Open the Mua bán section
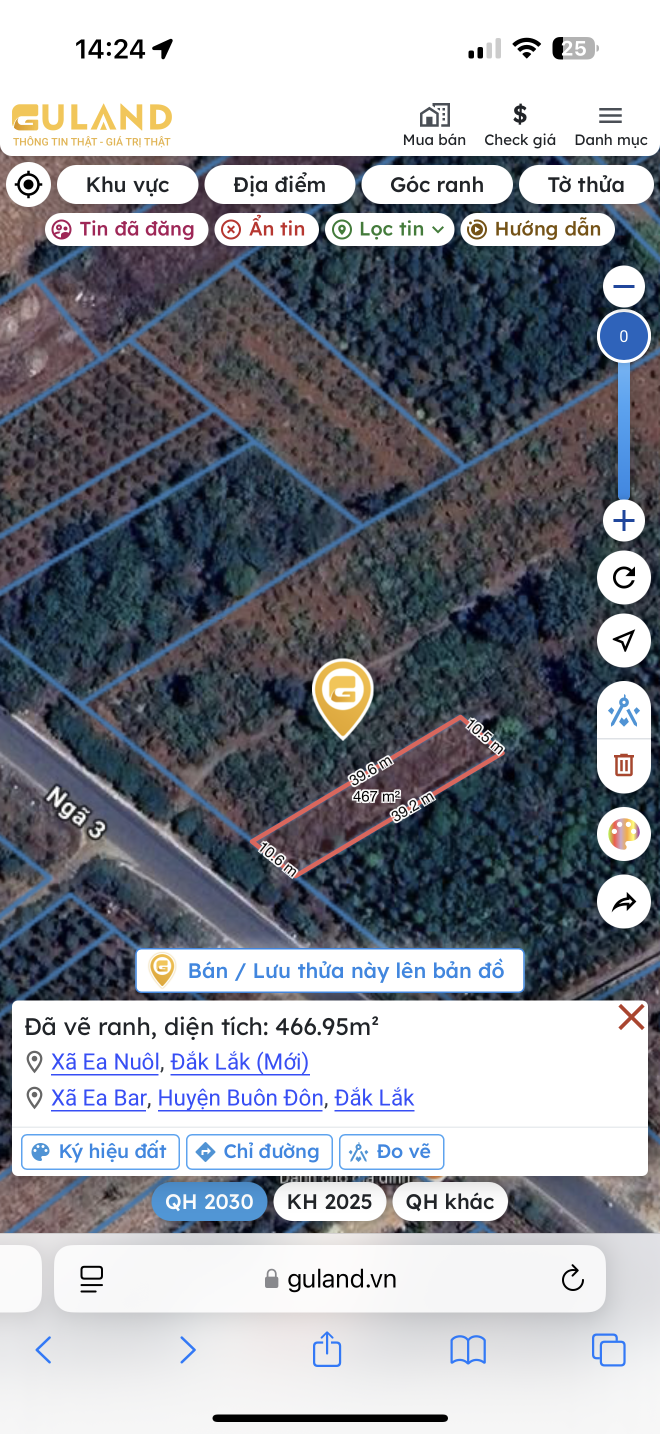 pyautogui.click(x=434, y=126)
